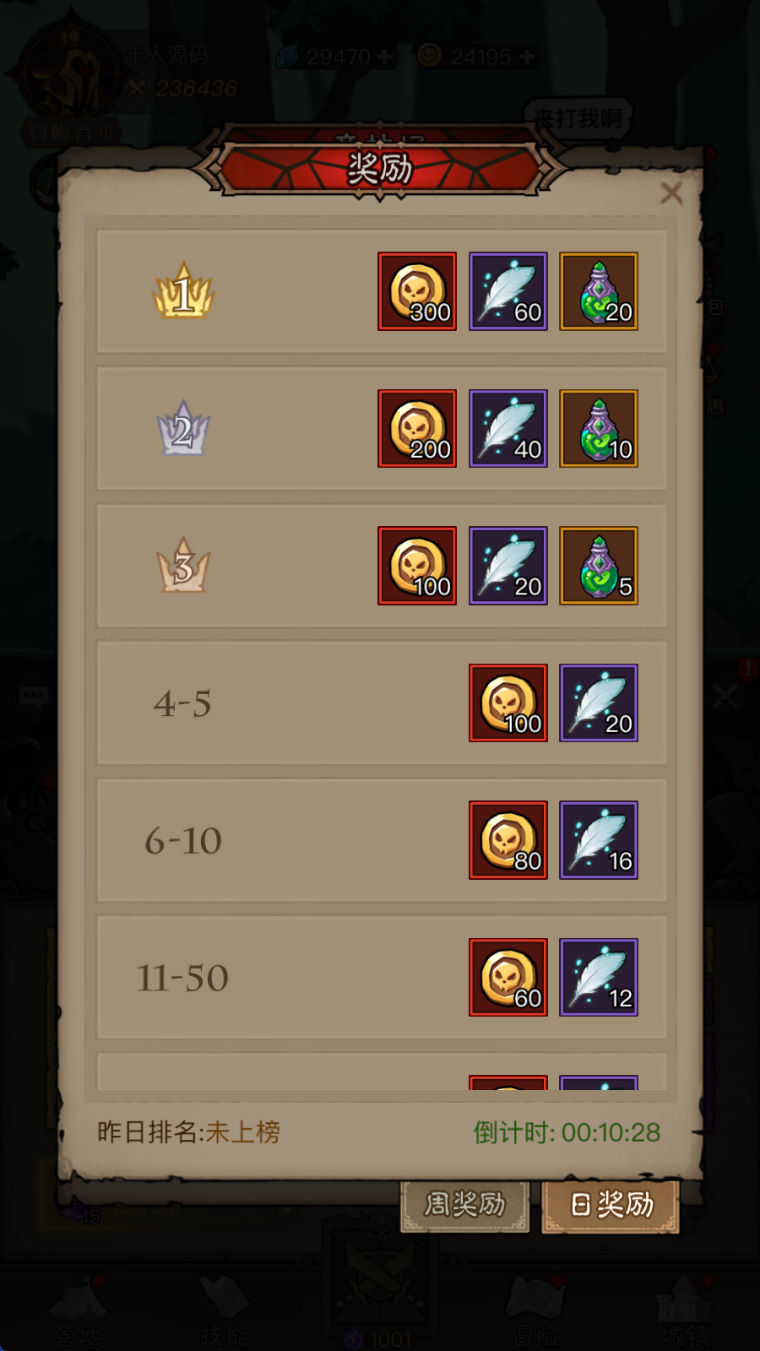View the 60 feather reward for rank 1
This screenshot has height=1351, width=760.
coord(508,291)
